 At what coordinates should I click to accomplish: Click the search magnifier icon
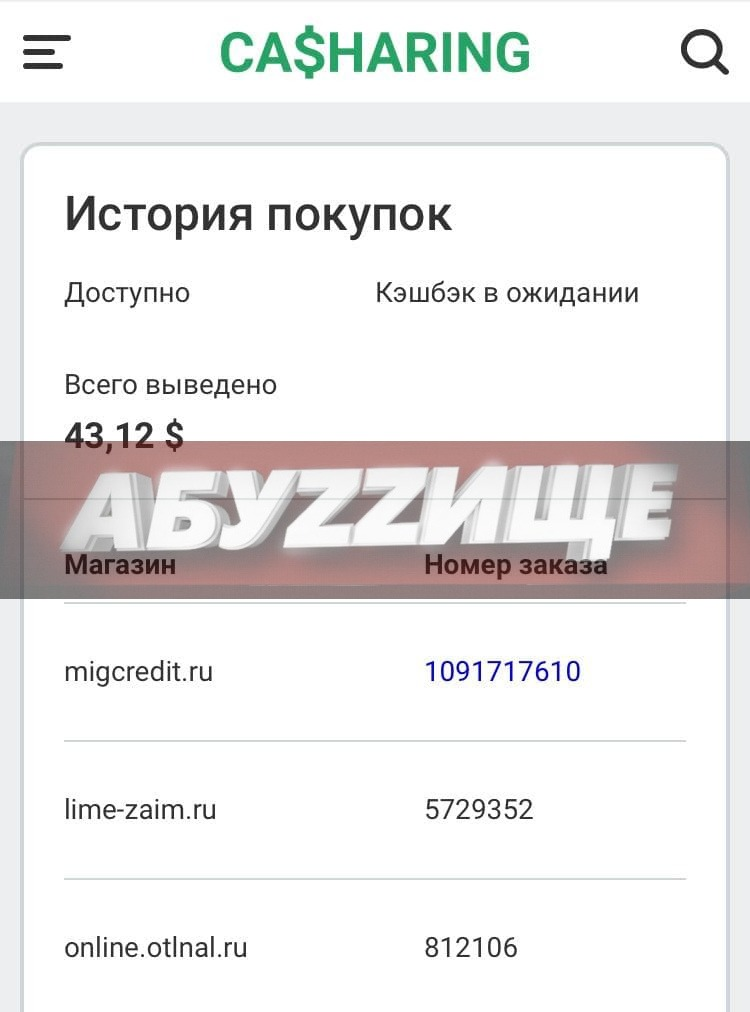tap(706, 52)
